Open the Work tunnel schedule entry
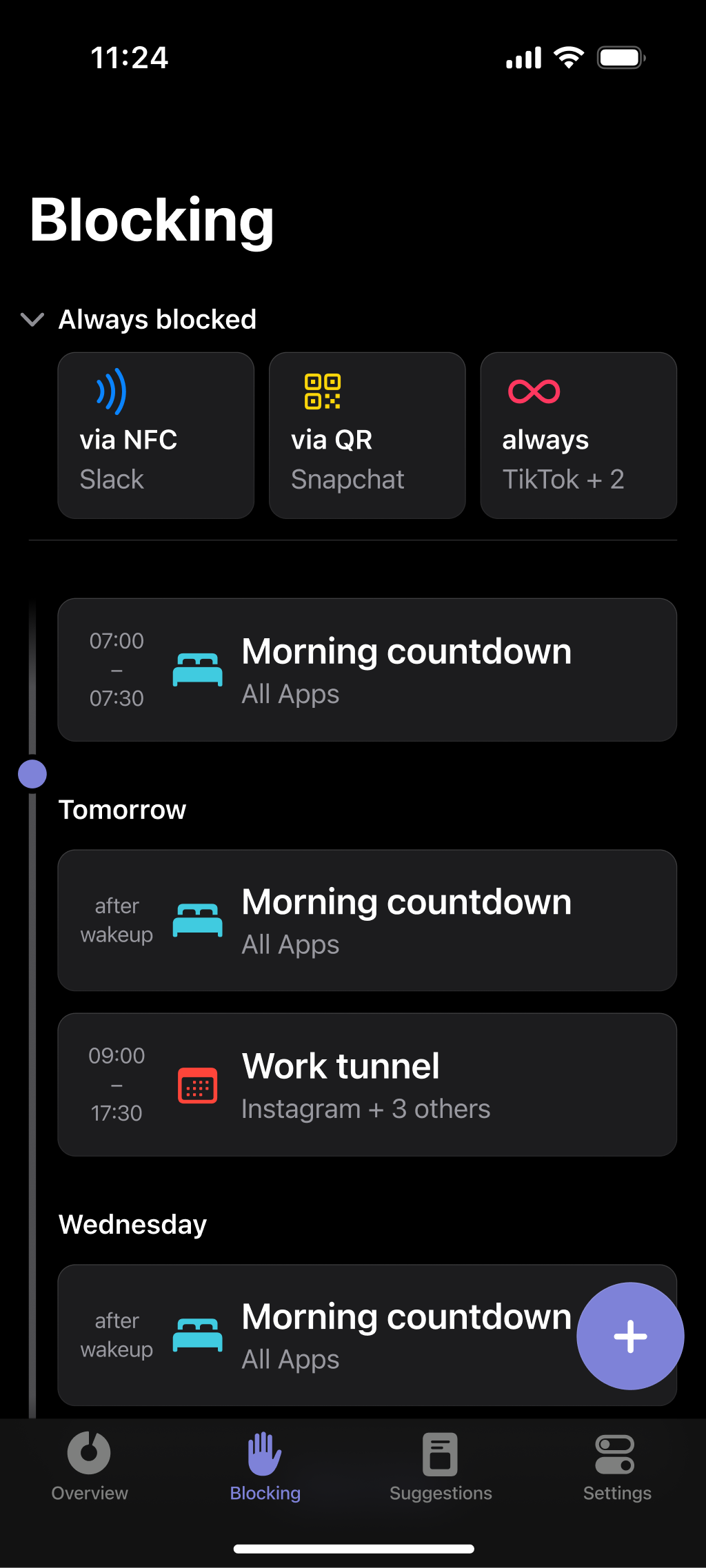706x1568 pixels. pos(367,1084)
